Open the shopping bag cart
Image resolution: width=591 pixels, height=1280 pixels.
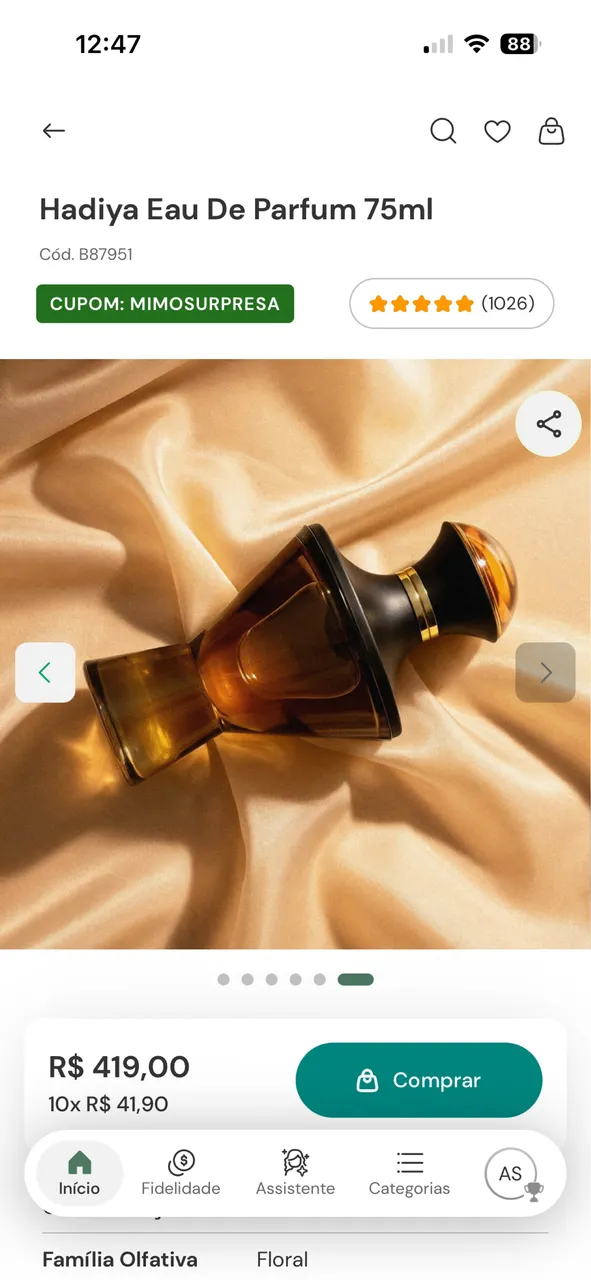[x=551, y=131]
